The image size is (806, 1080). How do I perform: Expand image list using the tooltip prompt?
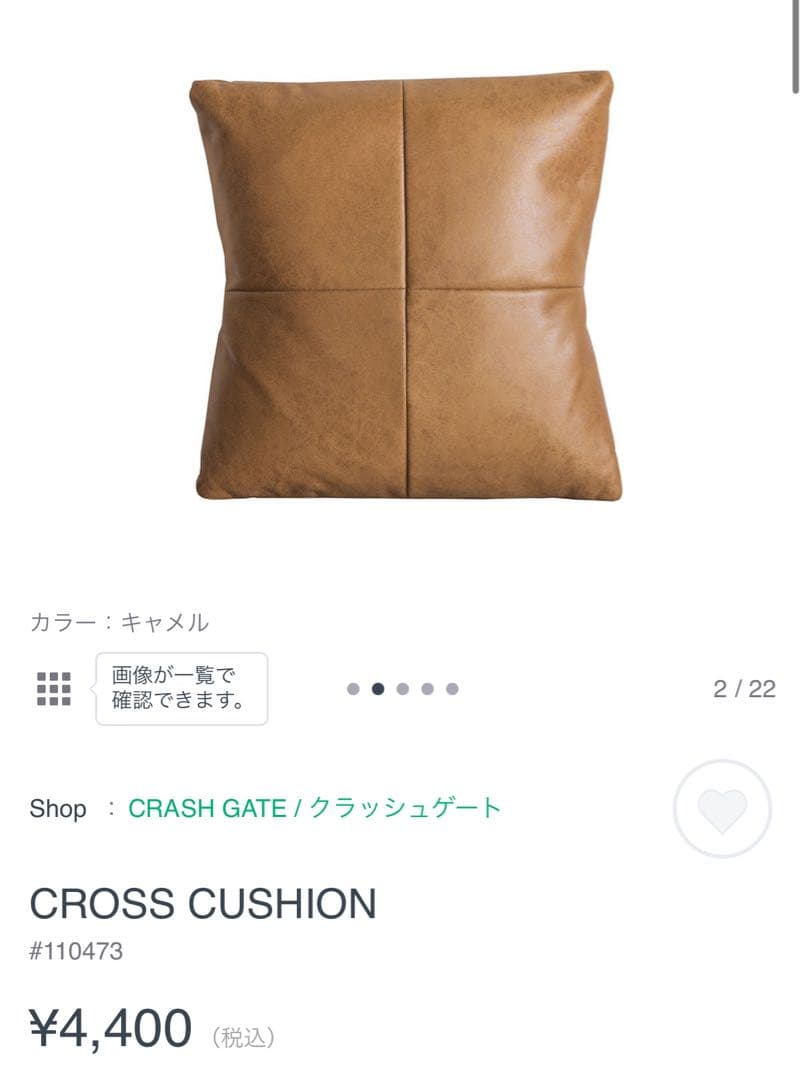coord(180,687)
